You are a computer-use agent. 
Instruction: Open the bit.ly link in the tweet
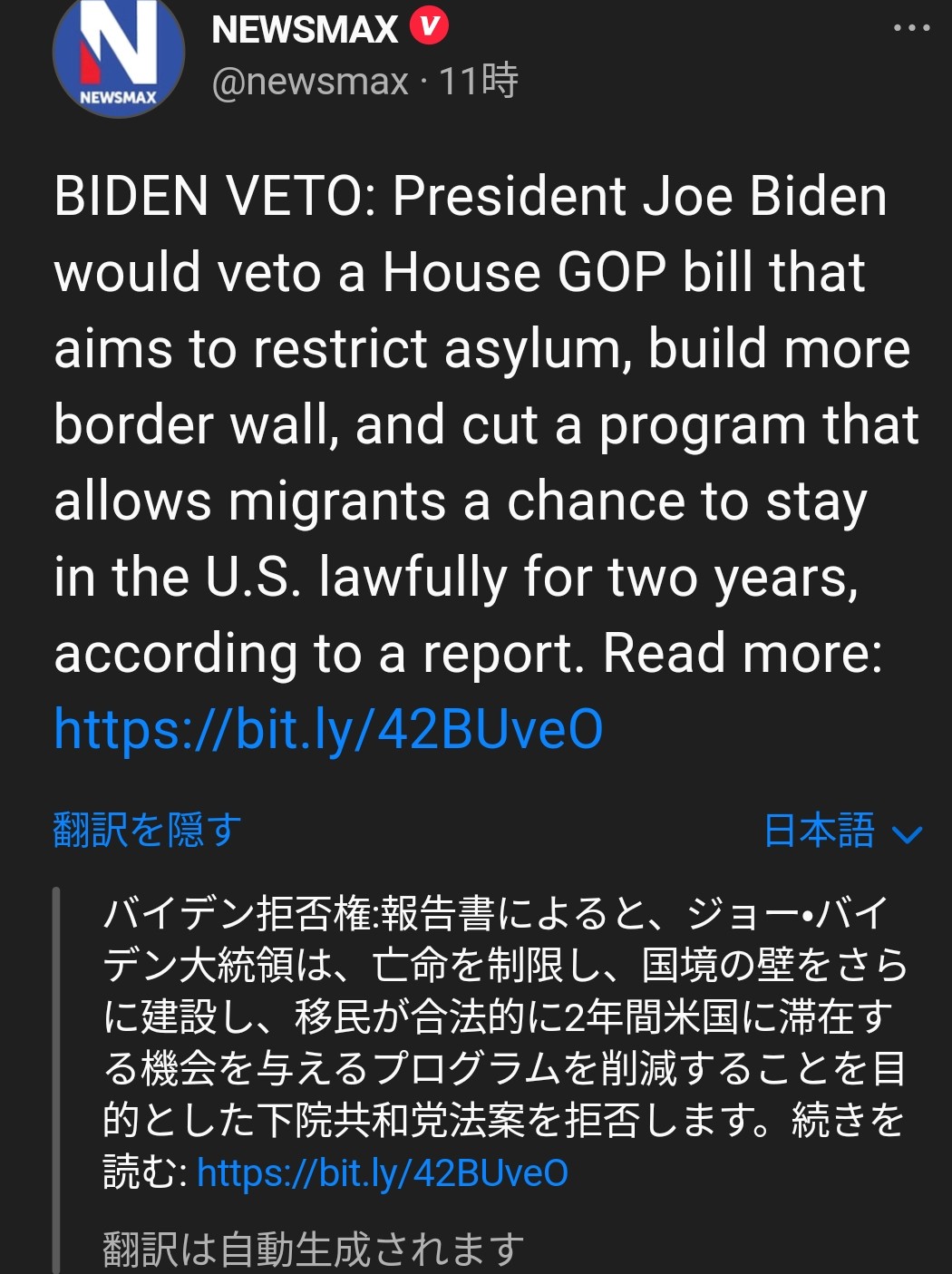[x=328, y=729]
